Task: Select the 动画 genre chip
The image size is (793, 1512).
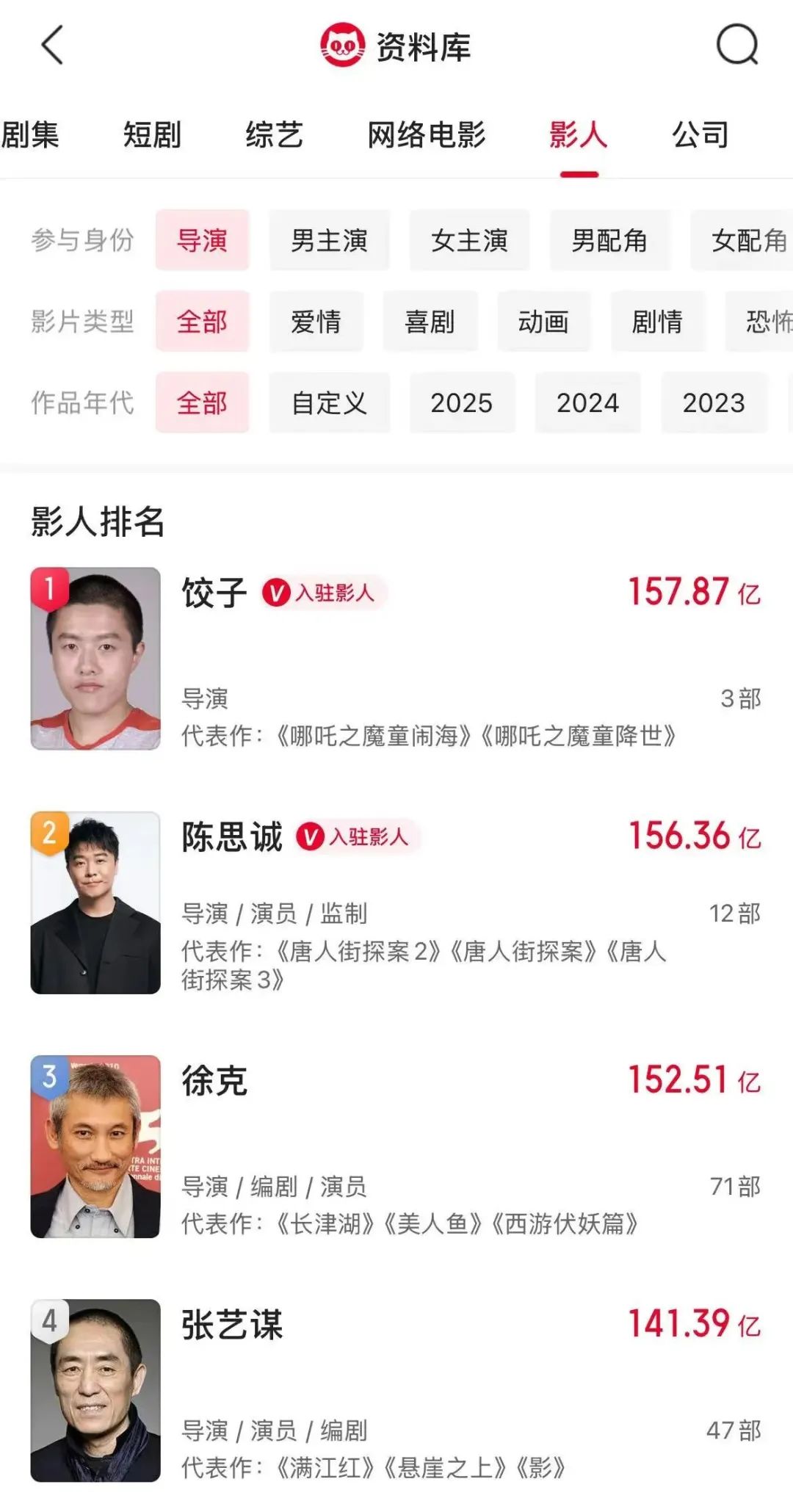Action: 543,322
